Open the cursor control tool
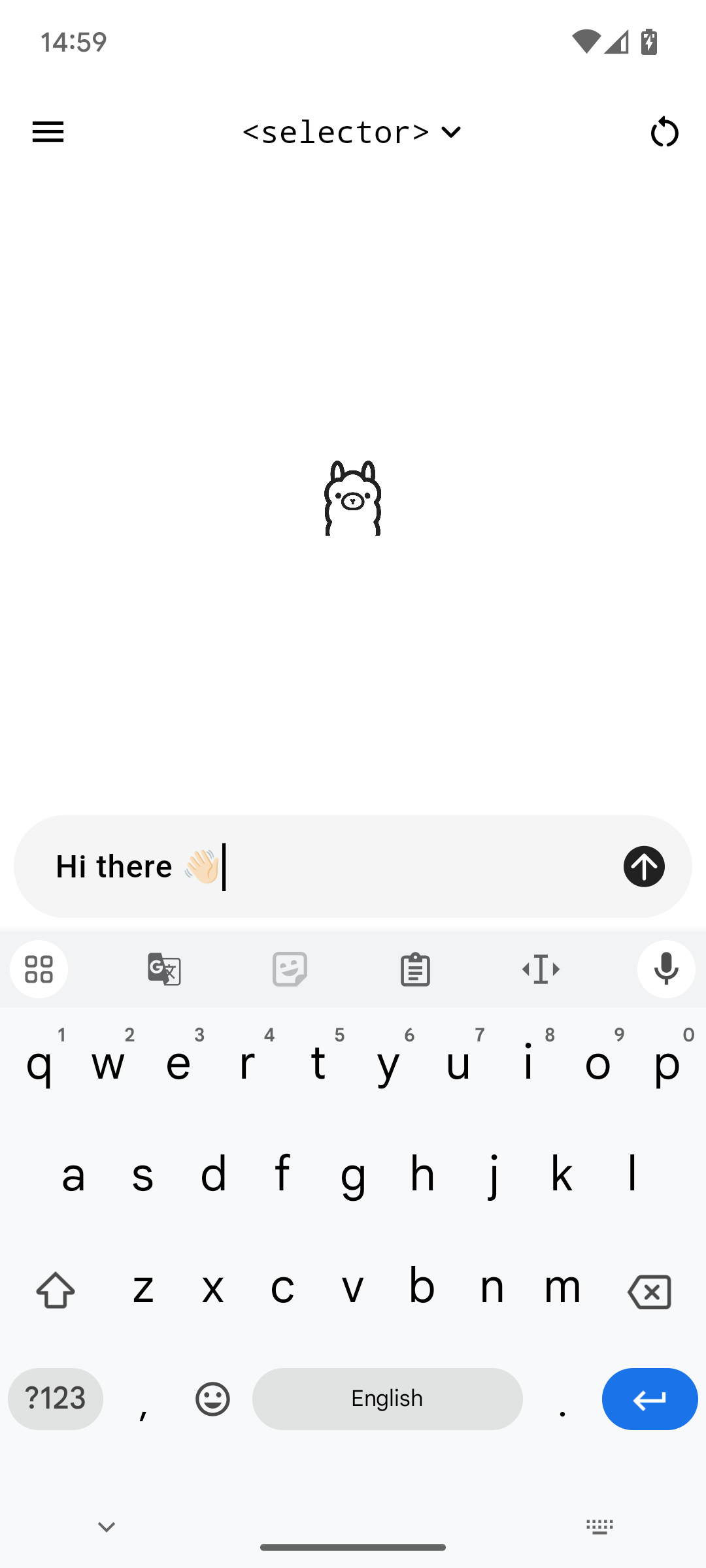This screenshot has height=1568, width=706. pos(541,969)
